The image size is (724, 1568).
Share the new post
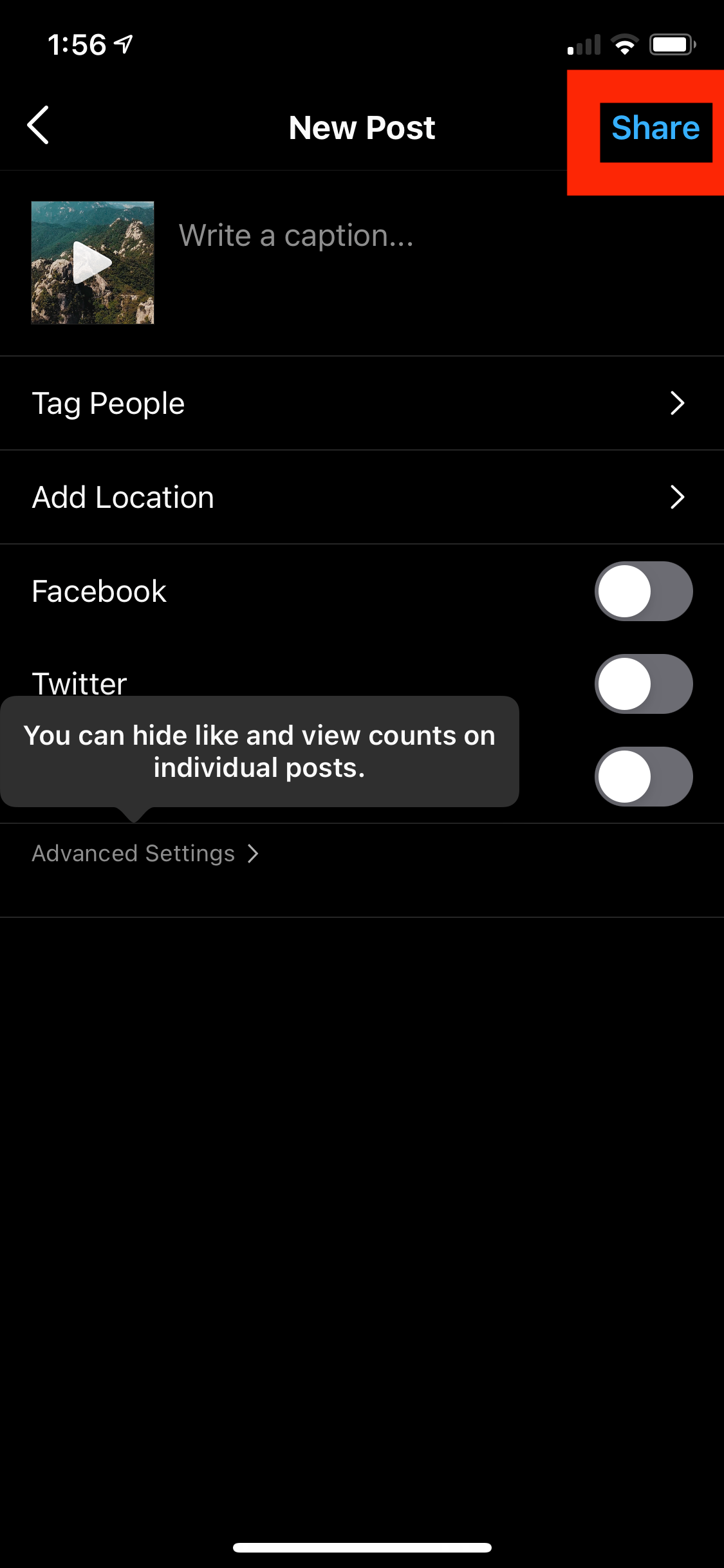(x=655, y=128)
